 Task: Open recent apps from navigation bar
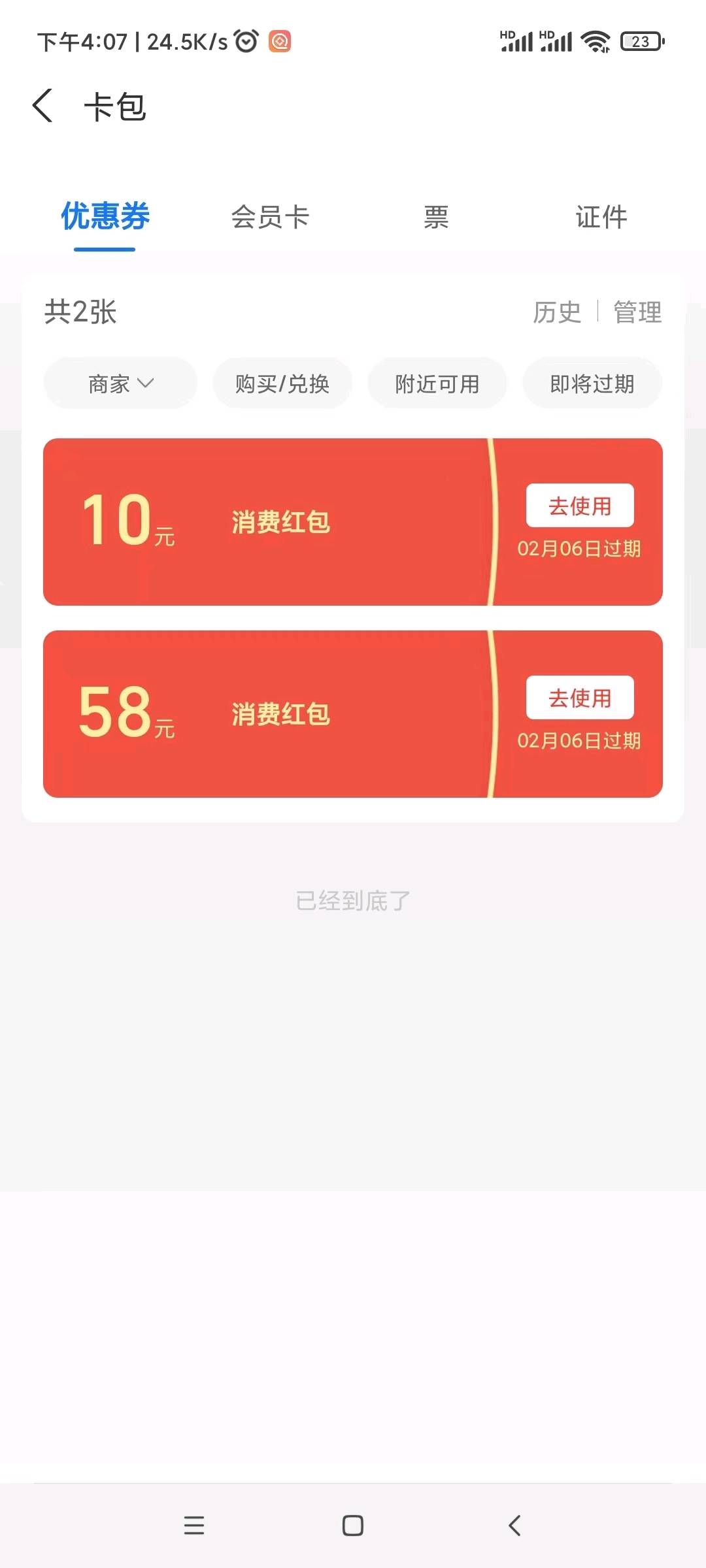coord(194,1526)
